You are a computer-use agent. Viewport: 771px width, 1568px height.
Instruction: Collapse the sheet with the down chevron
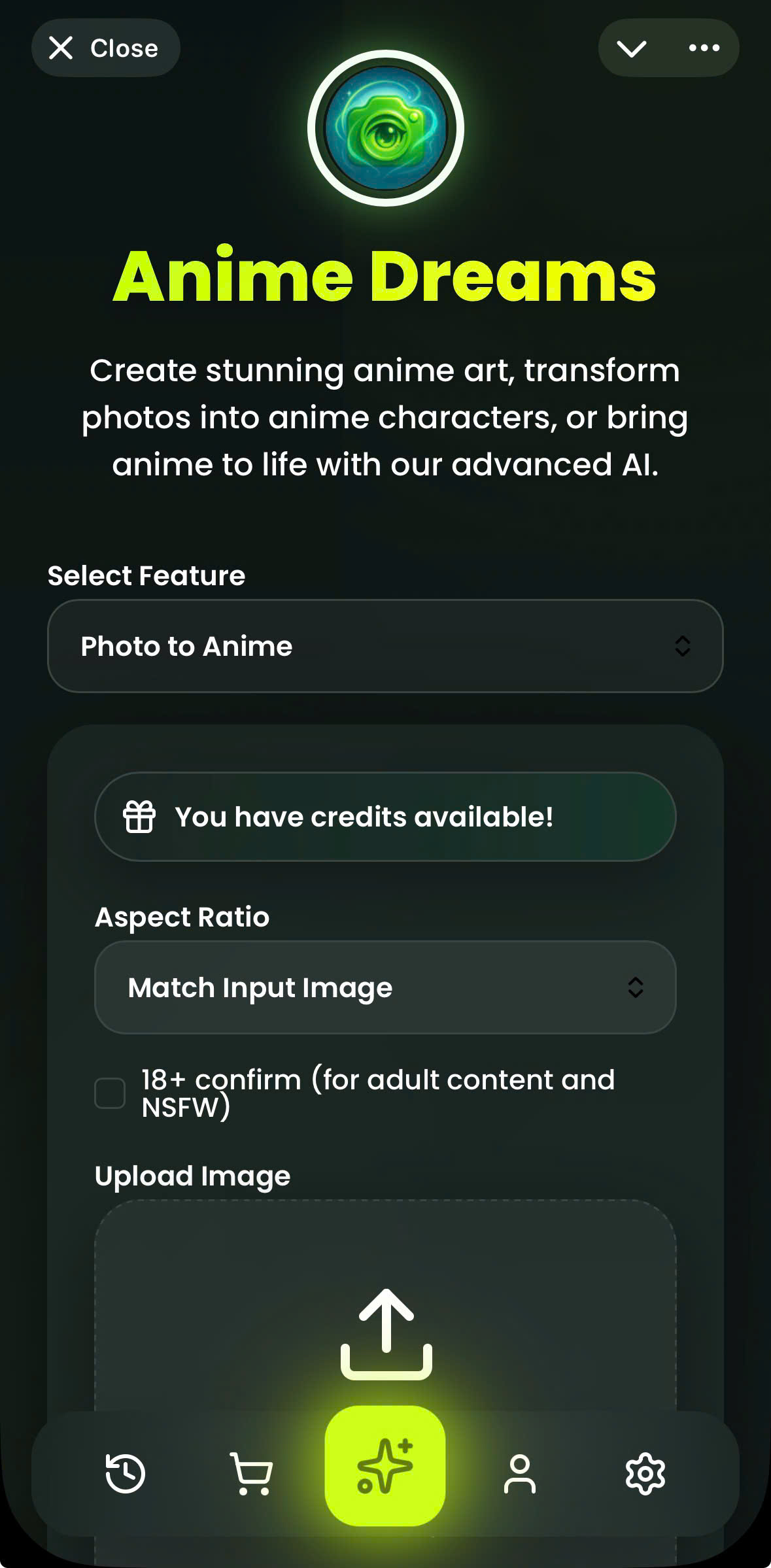[x=632, y=47]
